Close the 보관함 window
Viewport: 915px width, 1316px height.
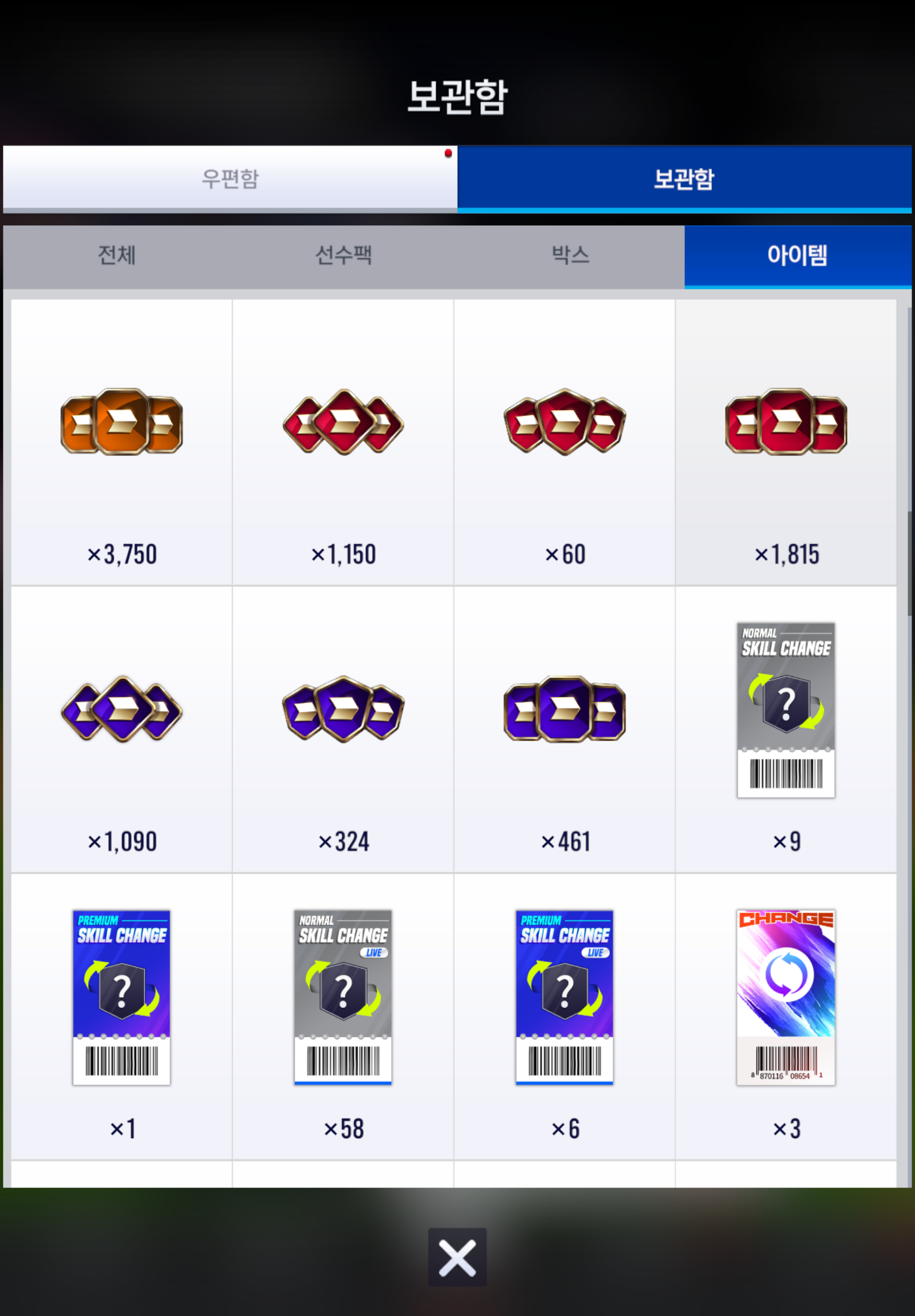coord(457,1257)
